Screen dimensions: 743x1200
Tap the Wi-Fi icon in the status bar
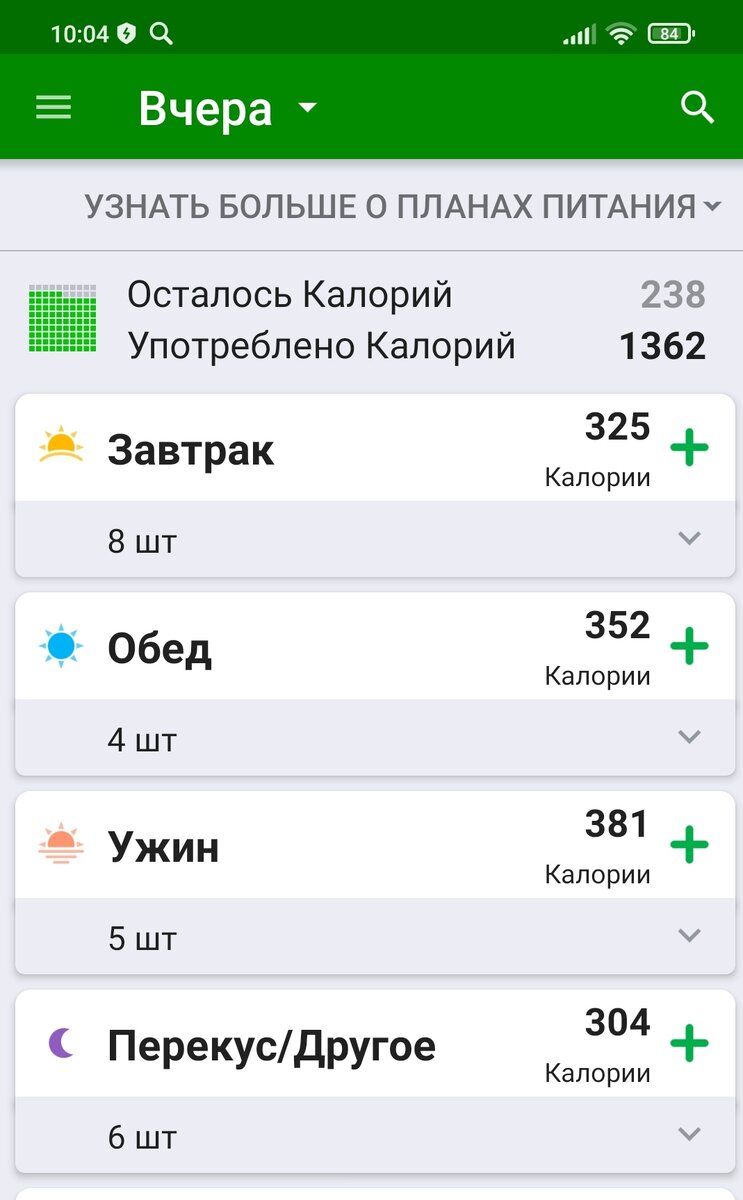pos(620,31)
